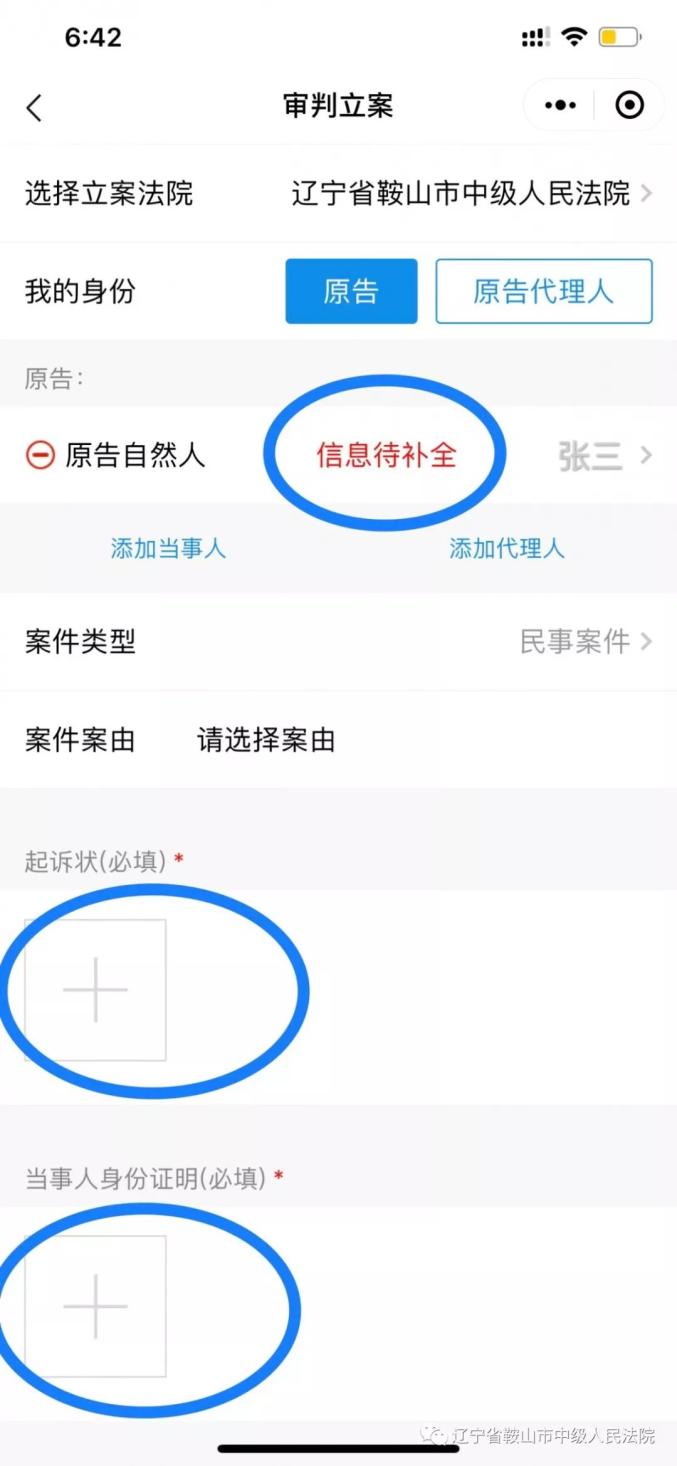
Task: Open the 案件类型 row showing 民事案件
Action: pyautogui.click(x=338, y=642)
